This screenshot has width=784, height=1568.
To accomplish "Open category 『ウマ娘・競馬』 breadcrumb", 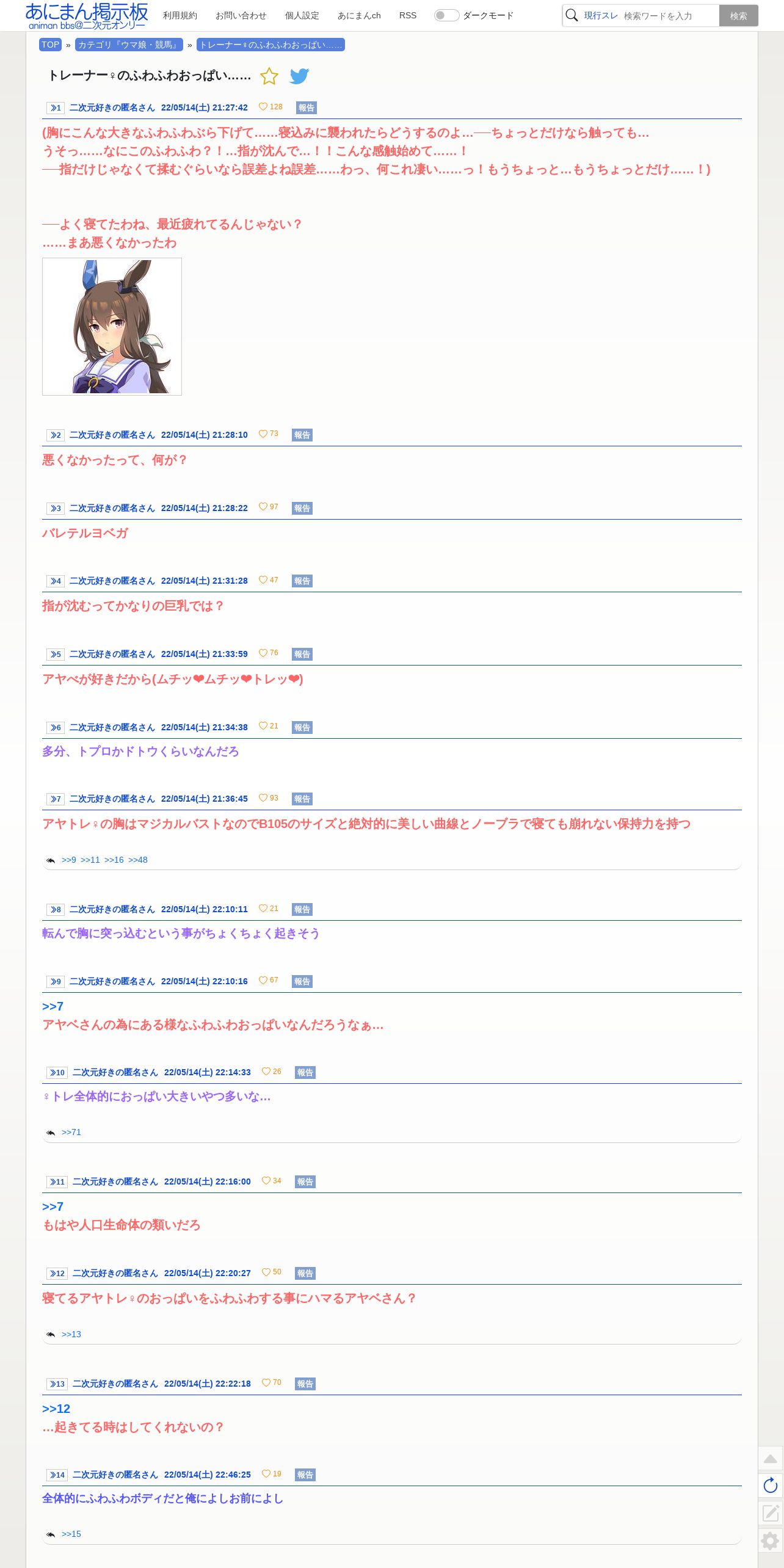I will pyautogui.click(x=129, y=45).
